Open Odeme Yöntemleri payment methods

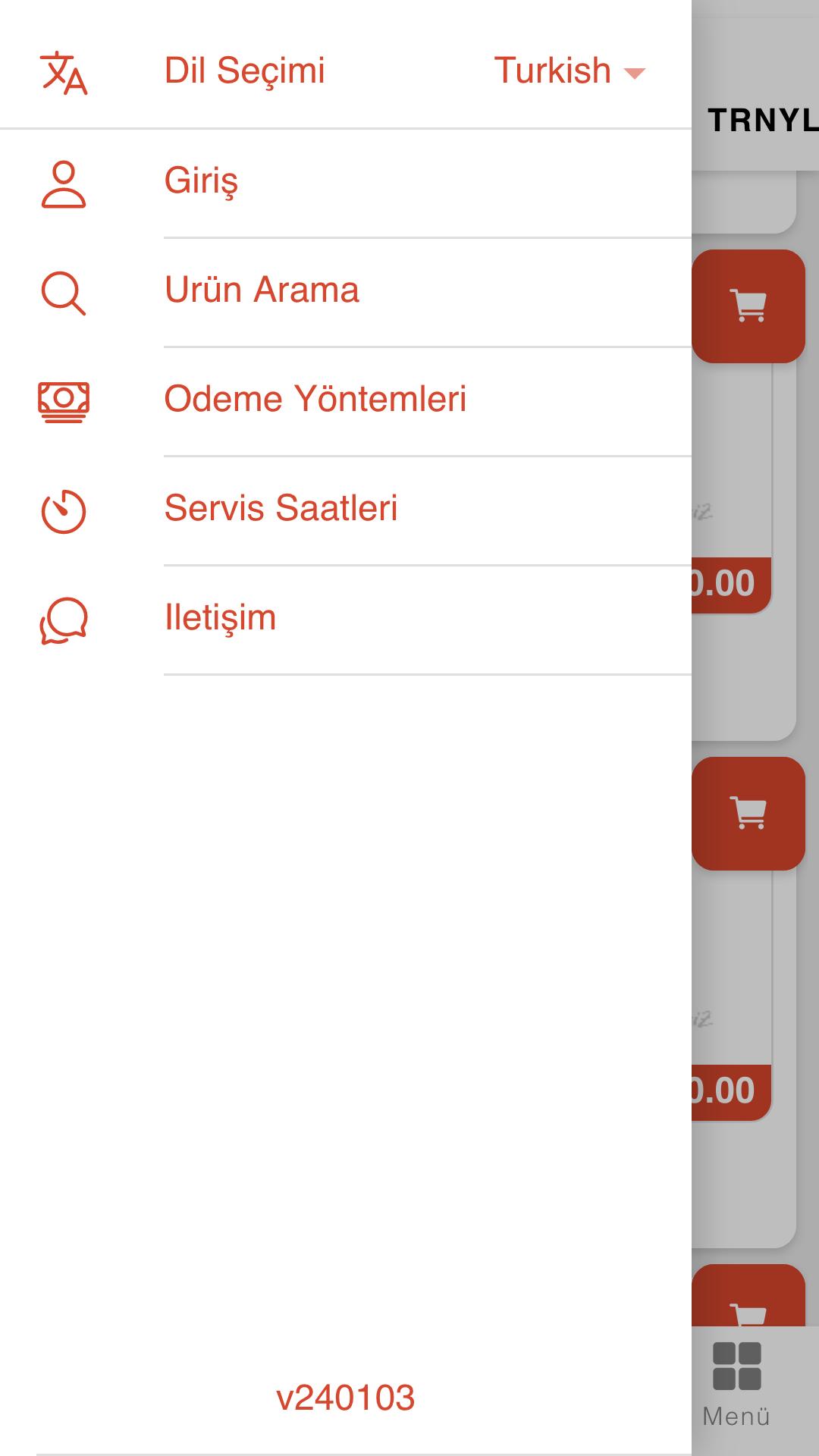(x=346, y=401)
